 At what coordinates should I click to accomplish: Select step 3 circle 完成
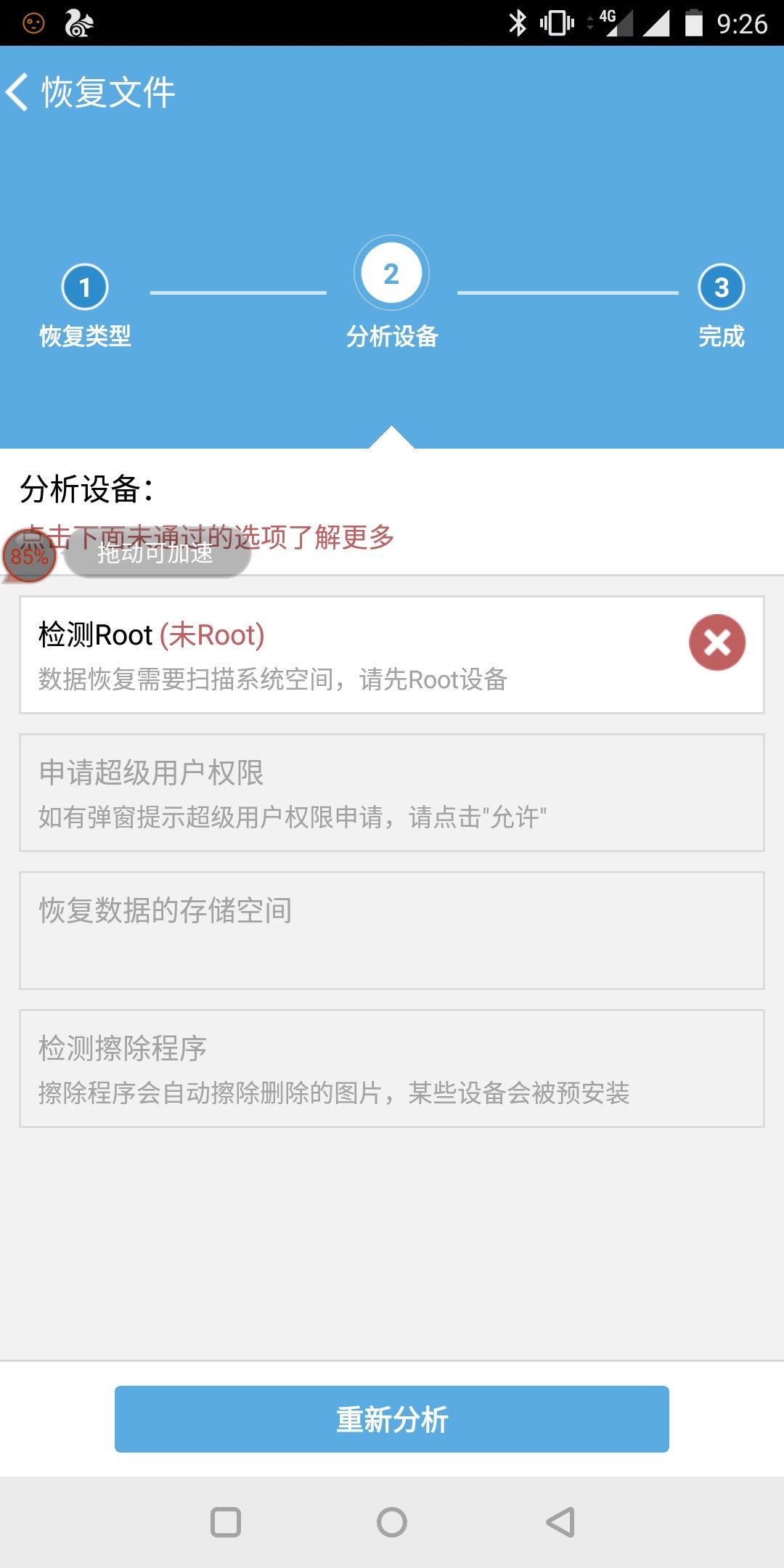pyautogui.click(x=721, y=287)
